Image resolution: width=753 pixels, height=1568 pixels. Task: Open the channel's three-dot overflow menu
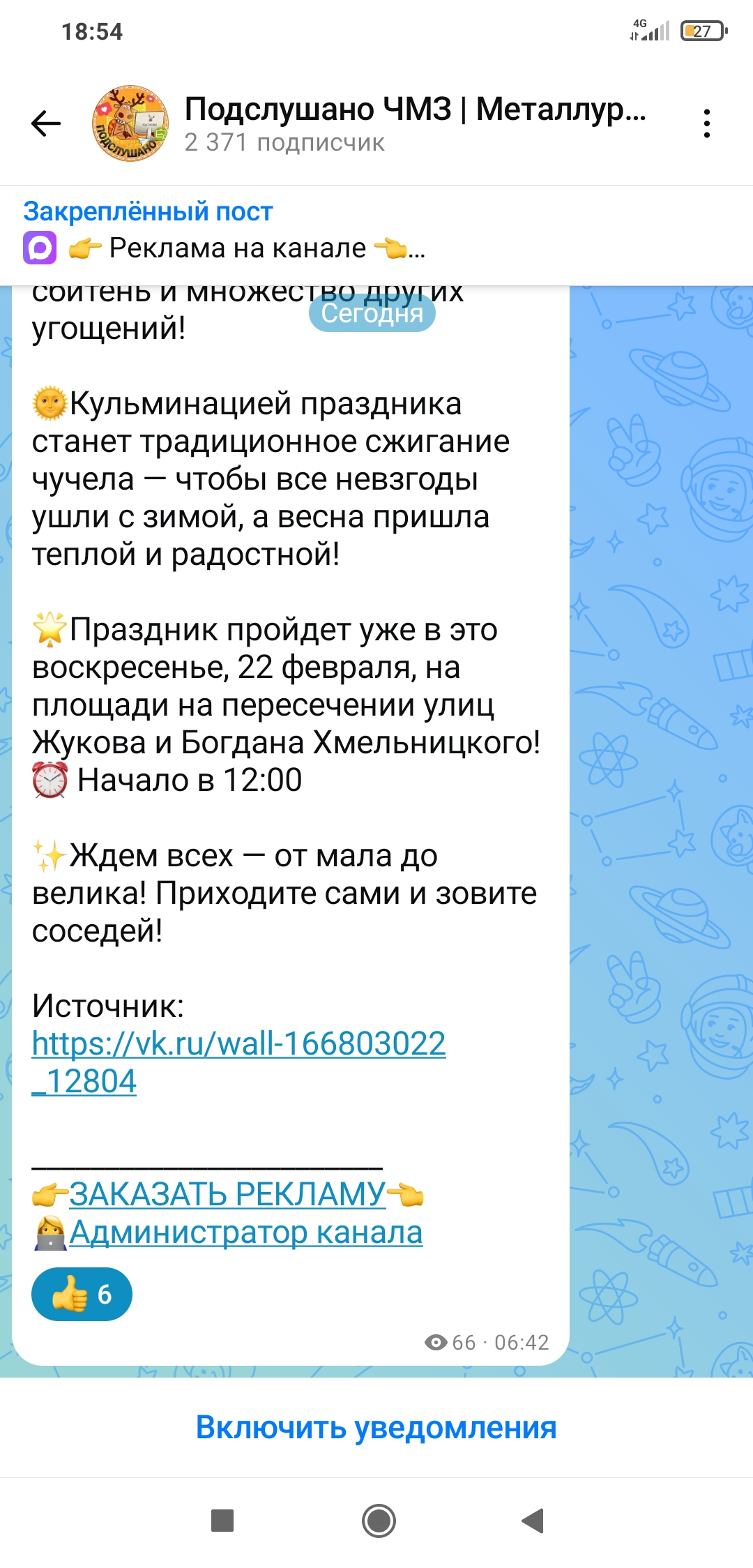tap(706, 124)
